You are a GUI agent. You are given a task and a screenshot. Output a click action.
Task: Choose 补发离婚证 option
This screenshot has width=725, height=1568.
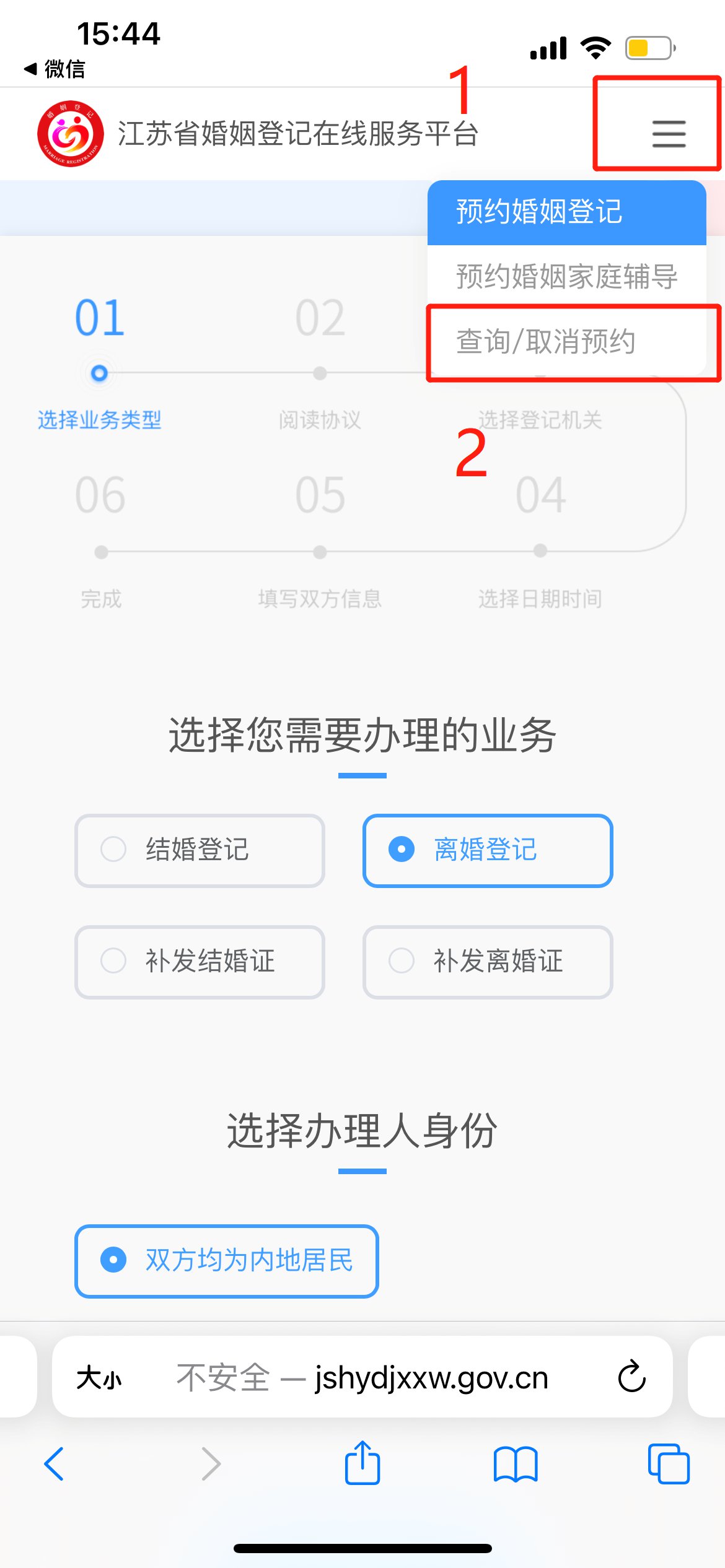(x=488, y=961)
